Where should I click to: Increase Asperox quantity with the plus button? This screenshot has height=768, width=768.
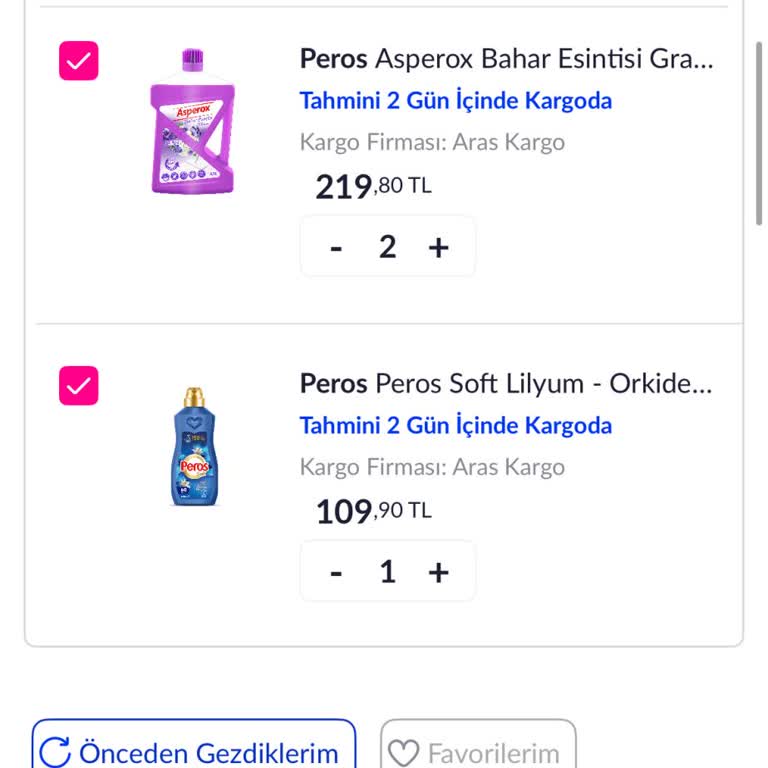click(x=439, y=247)
